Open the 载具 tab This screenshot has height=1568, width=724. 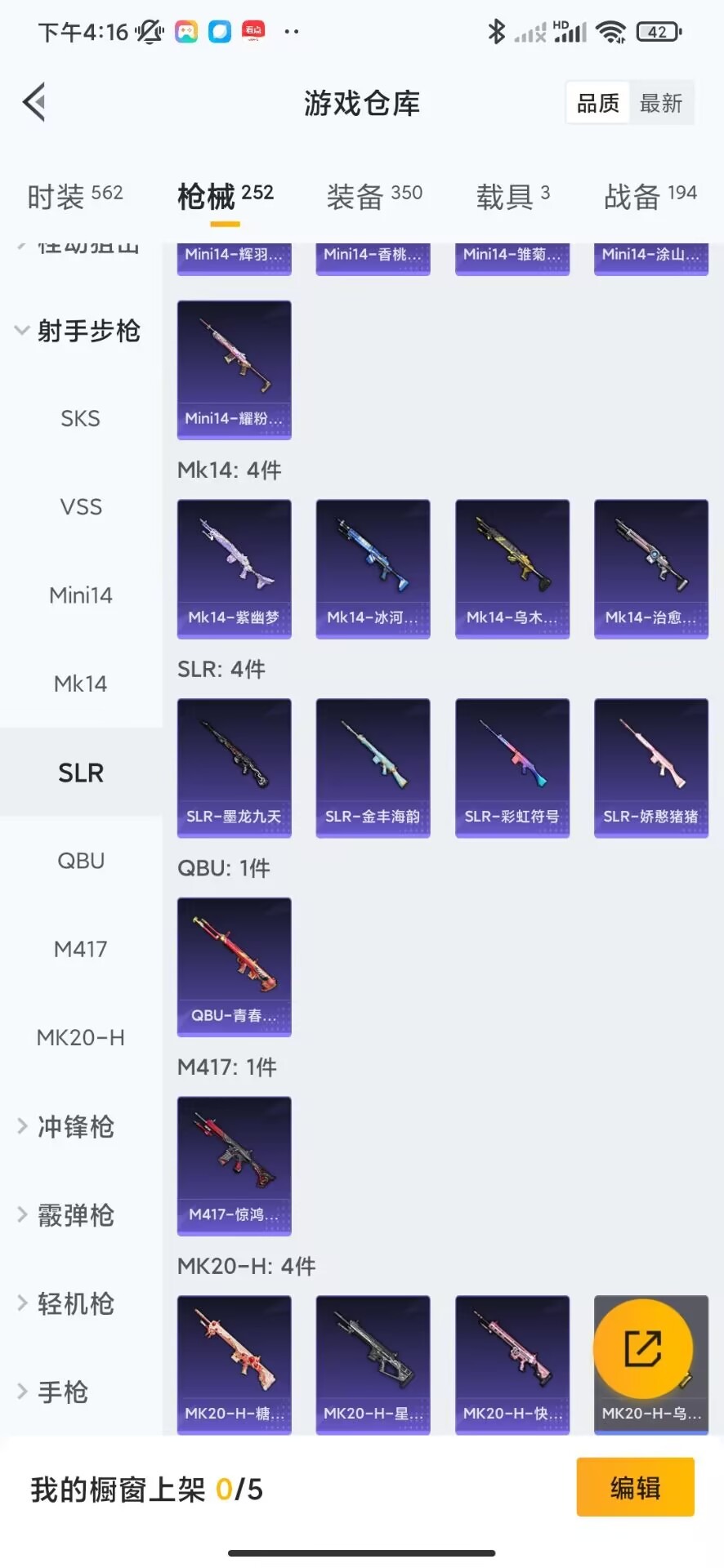[512, 196]
